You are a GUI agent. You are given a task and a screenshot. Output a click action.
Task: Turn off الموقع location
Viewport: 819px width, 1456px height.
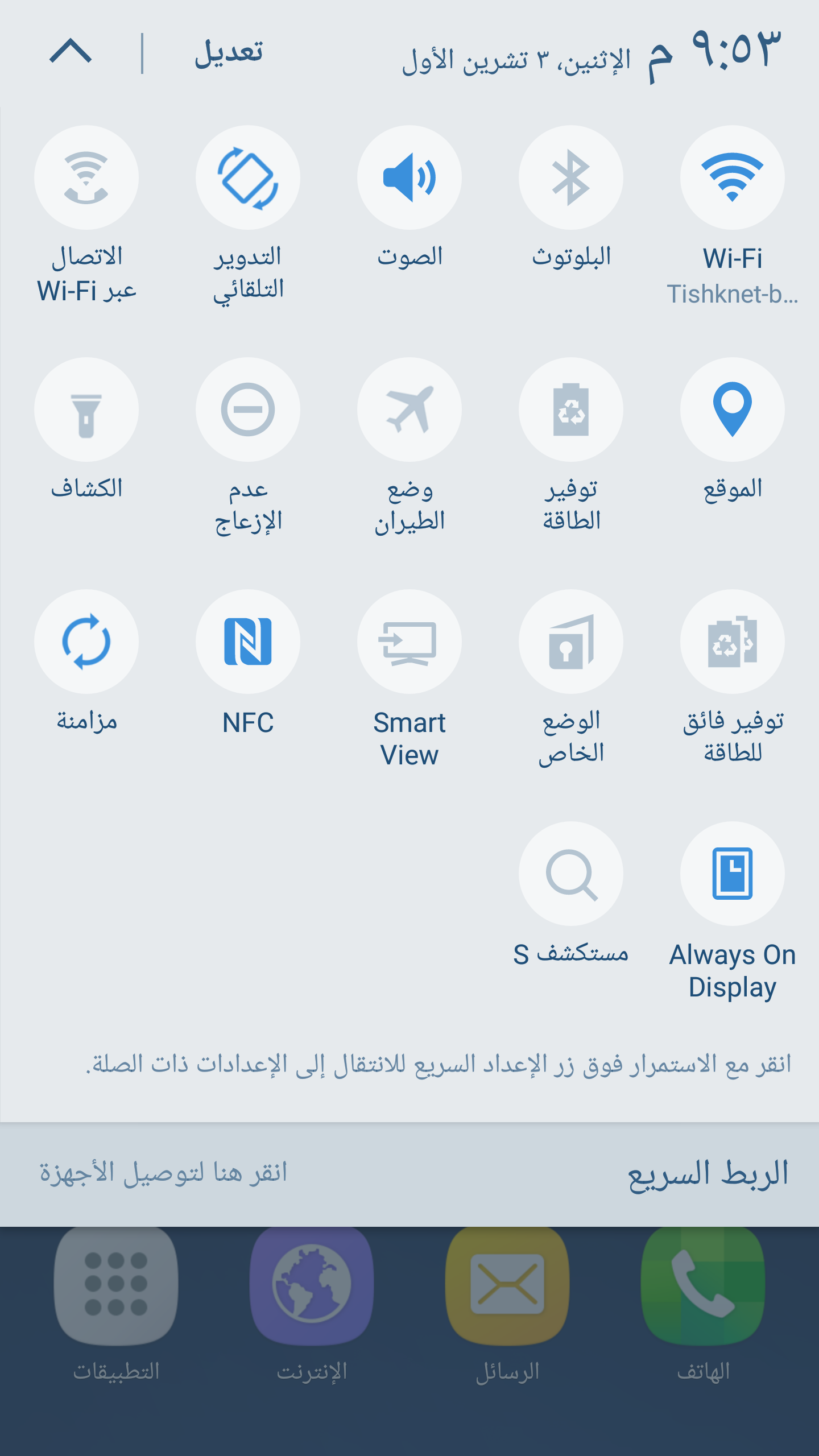[732, 410]
